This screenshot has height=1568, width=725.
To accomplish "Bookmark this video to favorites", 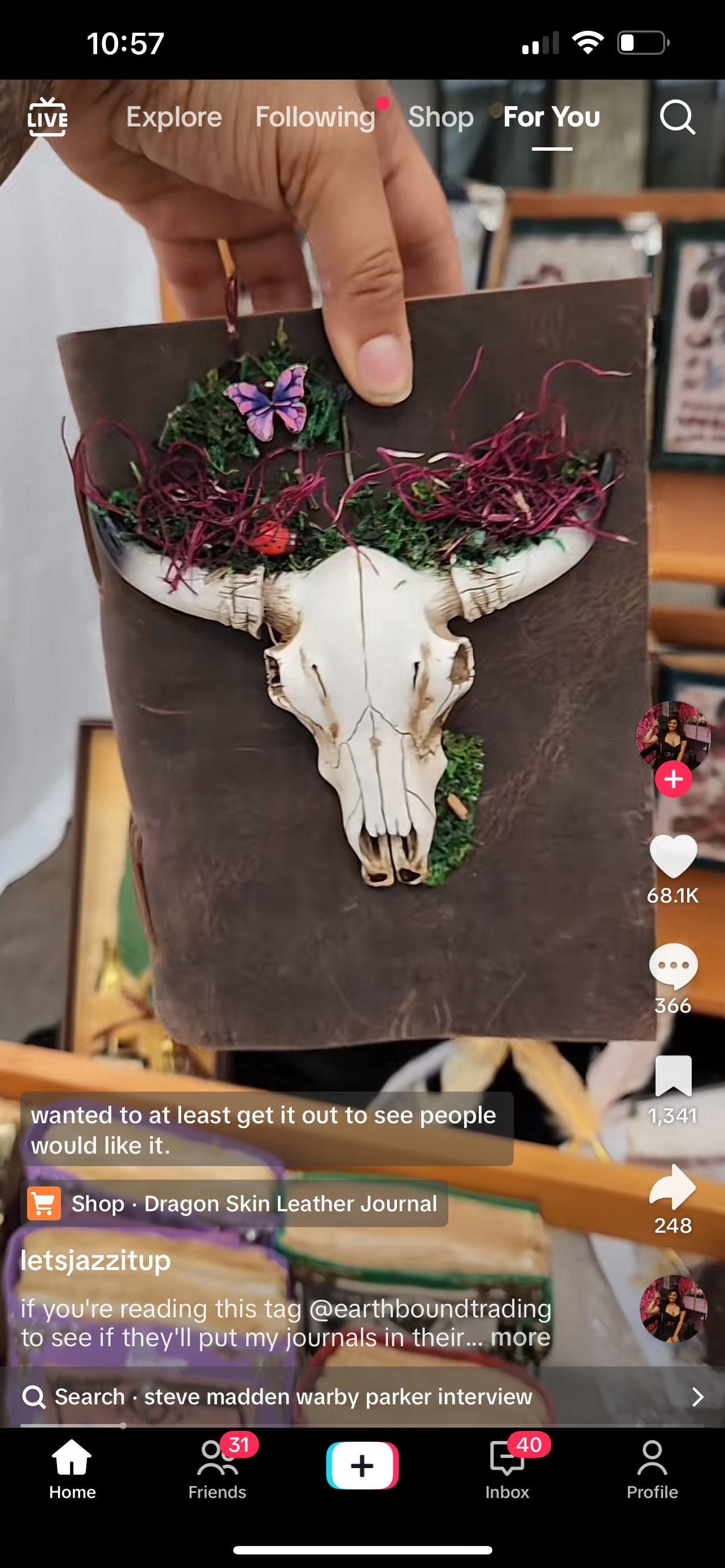I will tap(673, 1076).
